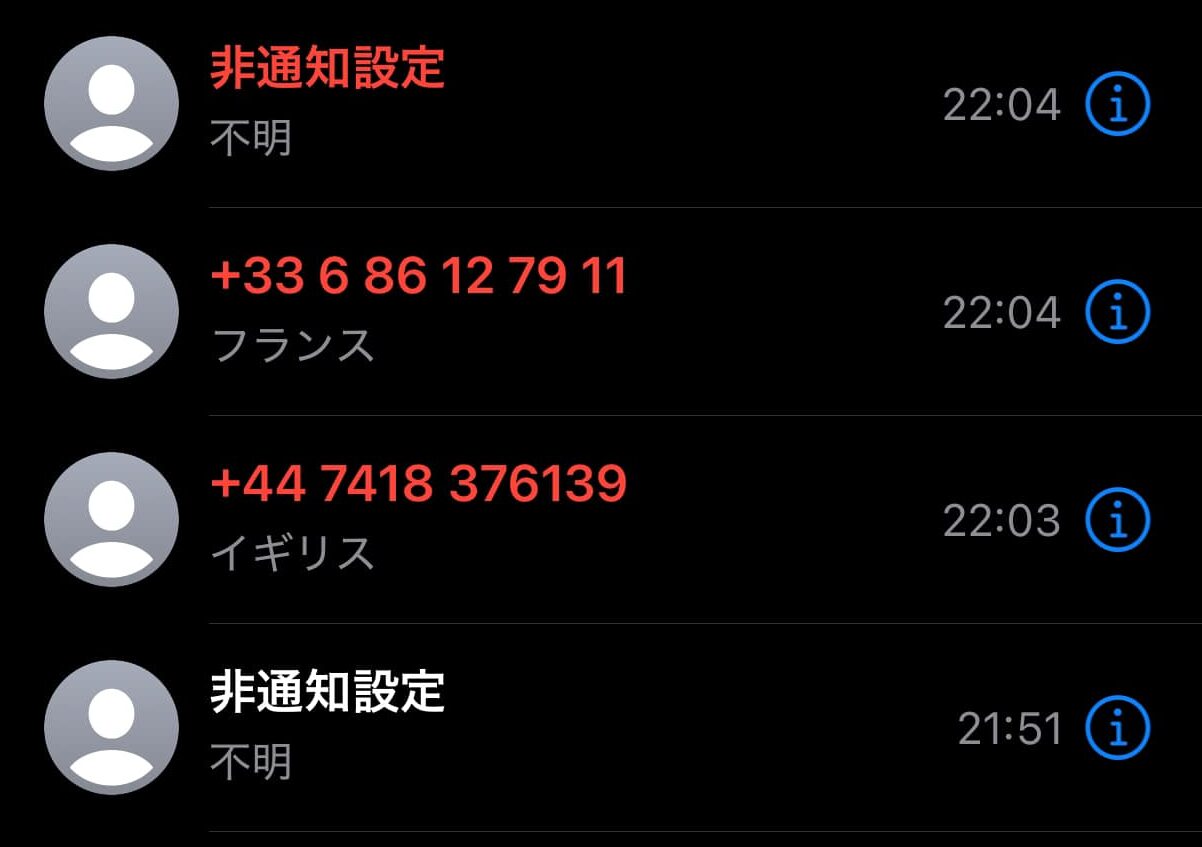Show info for the missed 非通知設定 call at 22:04
Image resolution: width=1202 pixels, height=847 pixels.
pyautogui.click(x=1118, y=104)
